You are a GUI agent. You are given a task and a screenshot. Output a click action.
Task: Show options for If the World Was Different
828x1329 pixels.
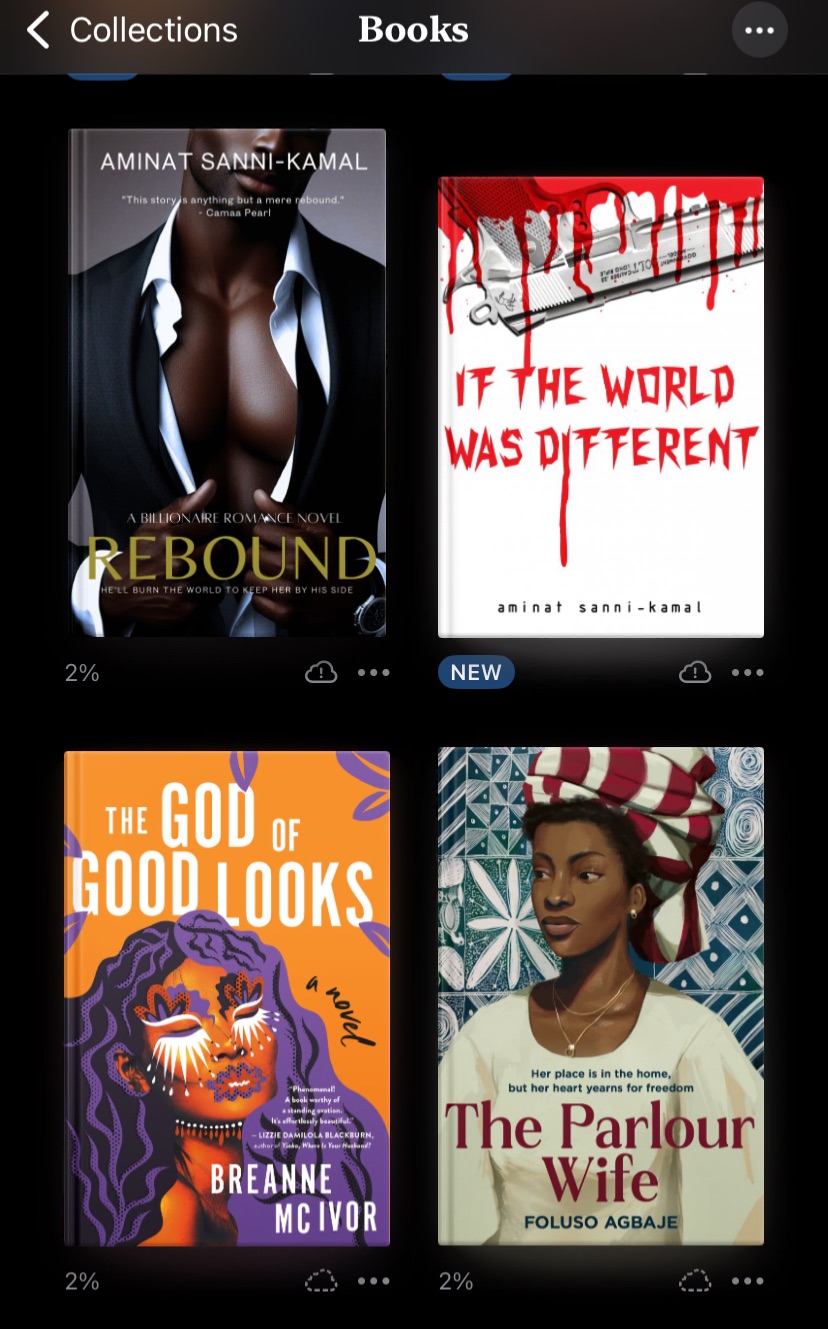pos(747,673)
